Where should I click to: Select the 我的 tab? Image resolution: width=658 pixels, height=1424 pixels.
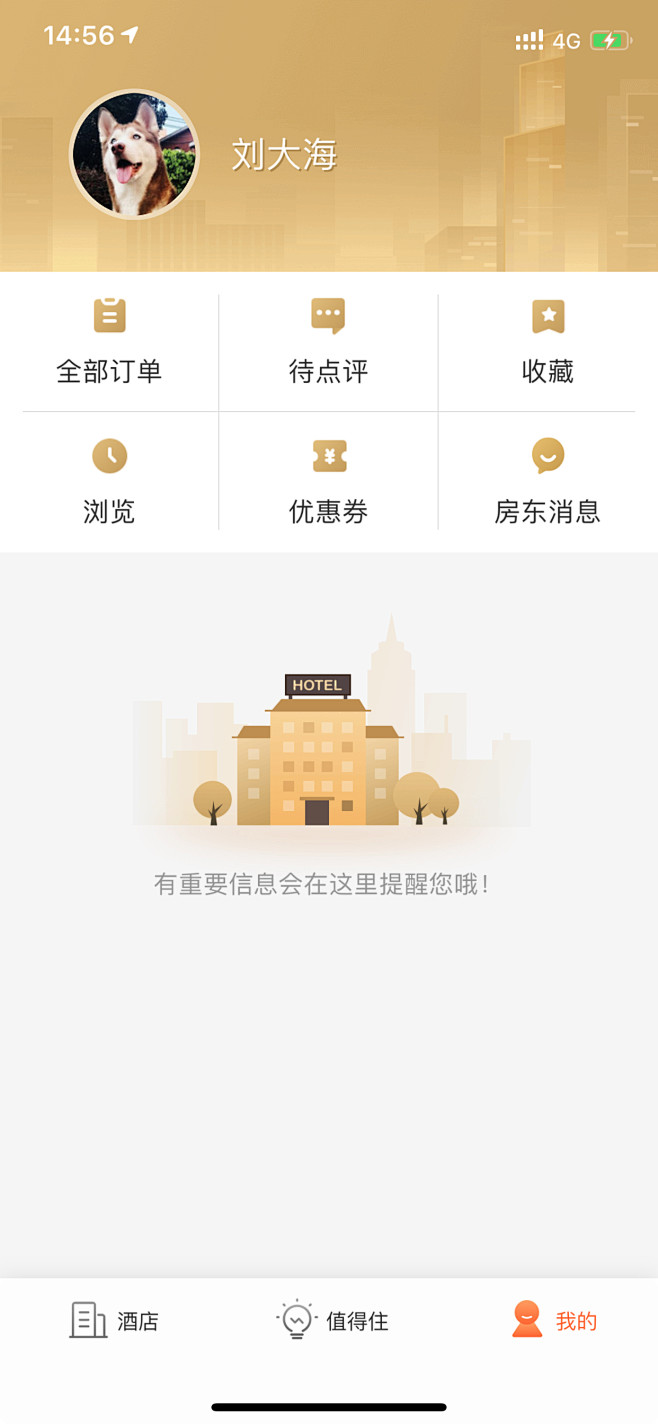pyautogui.click(x=554, y=1320)
